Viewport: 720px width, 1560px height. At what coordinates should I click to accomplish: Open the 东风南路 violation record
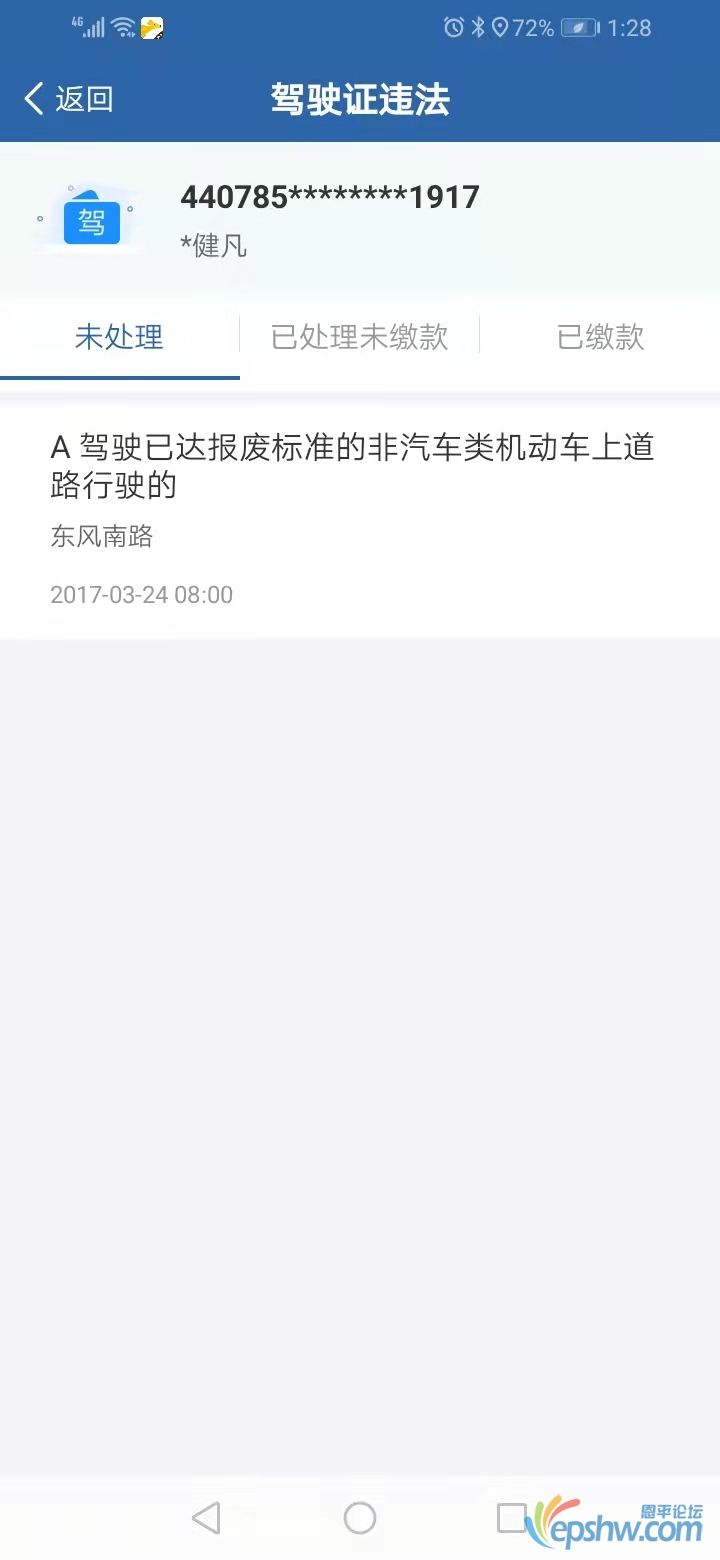[x=359, y=519]
